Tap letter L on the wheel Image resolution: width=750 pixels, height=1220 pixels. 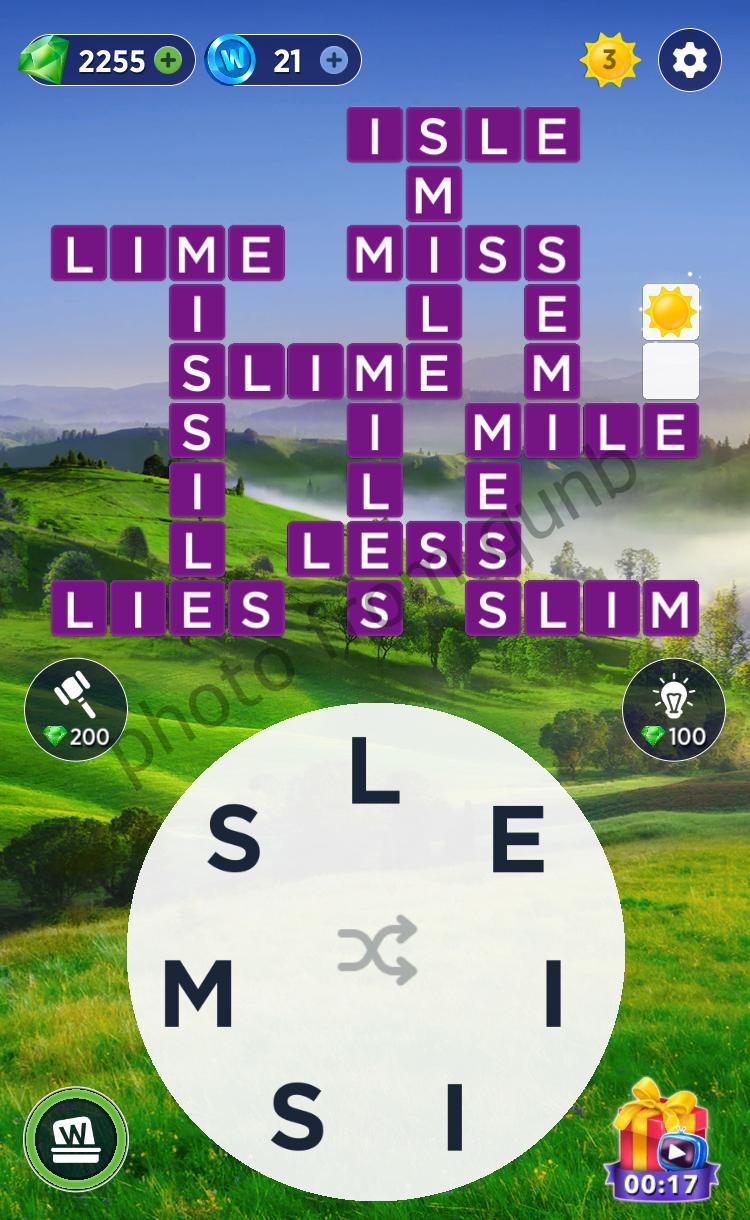[374, 775]
